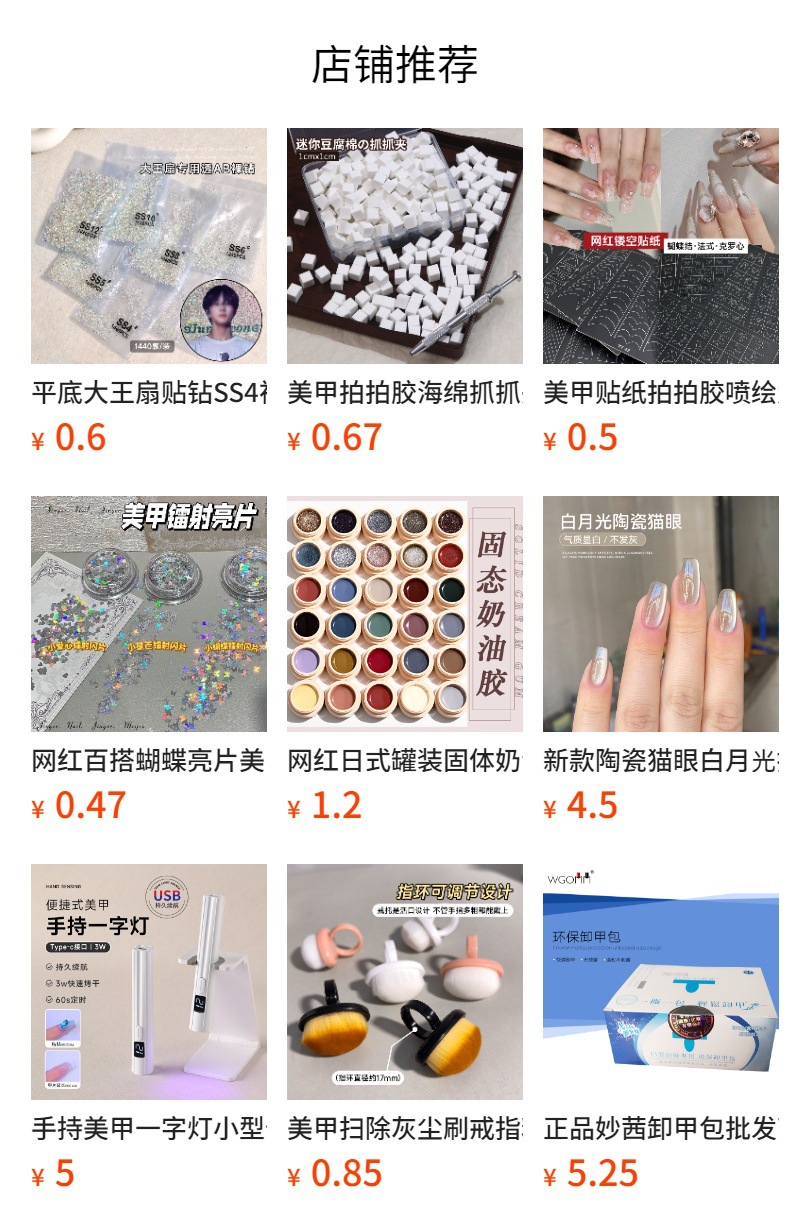
Task: Open 网红百搭蝴蝶亮片 product details
Action: (149, 614)
